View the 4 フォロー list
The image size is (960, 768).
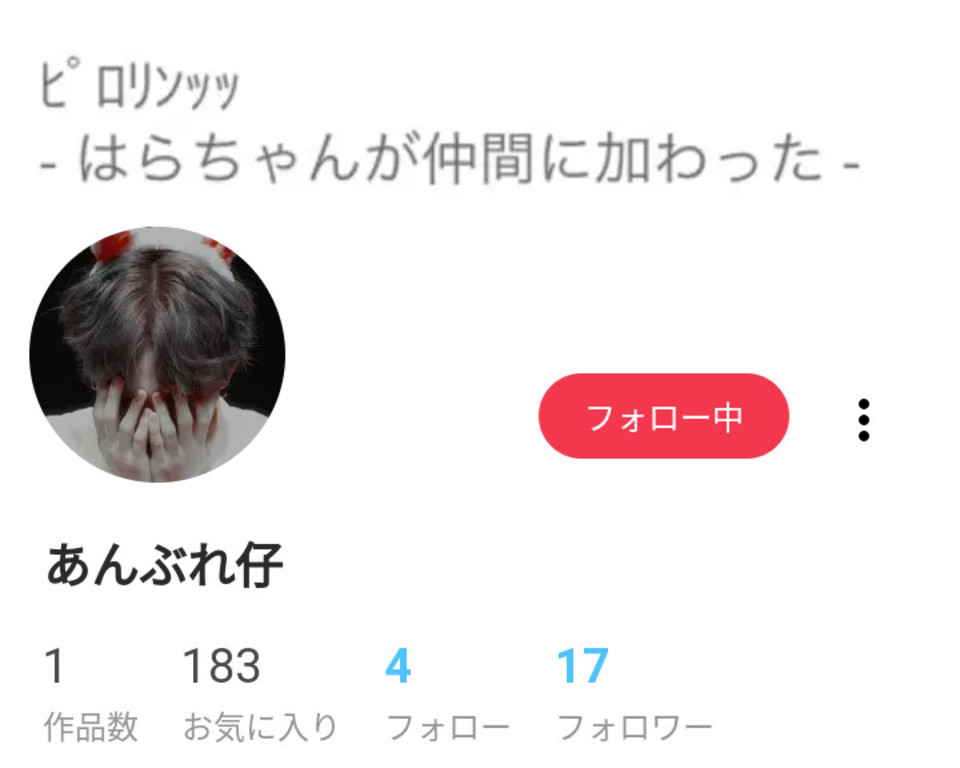coord(445,692)
